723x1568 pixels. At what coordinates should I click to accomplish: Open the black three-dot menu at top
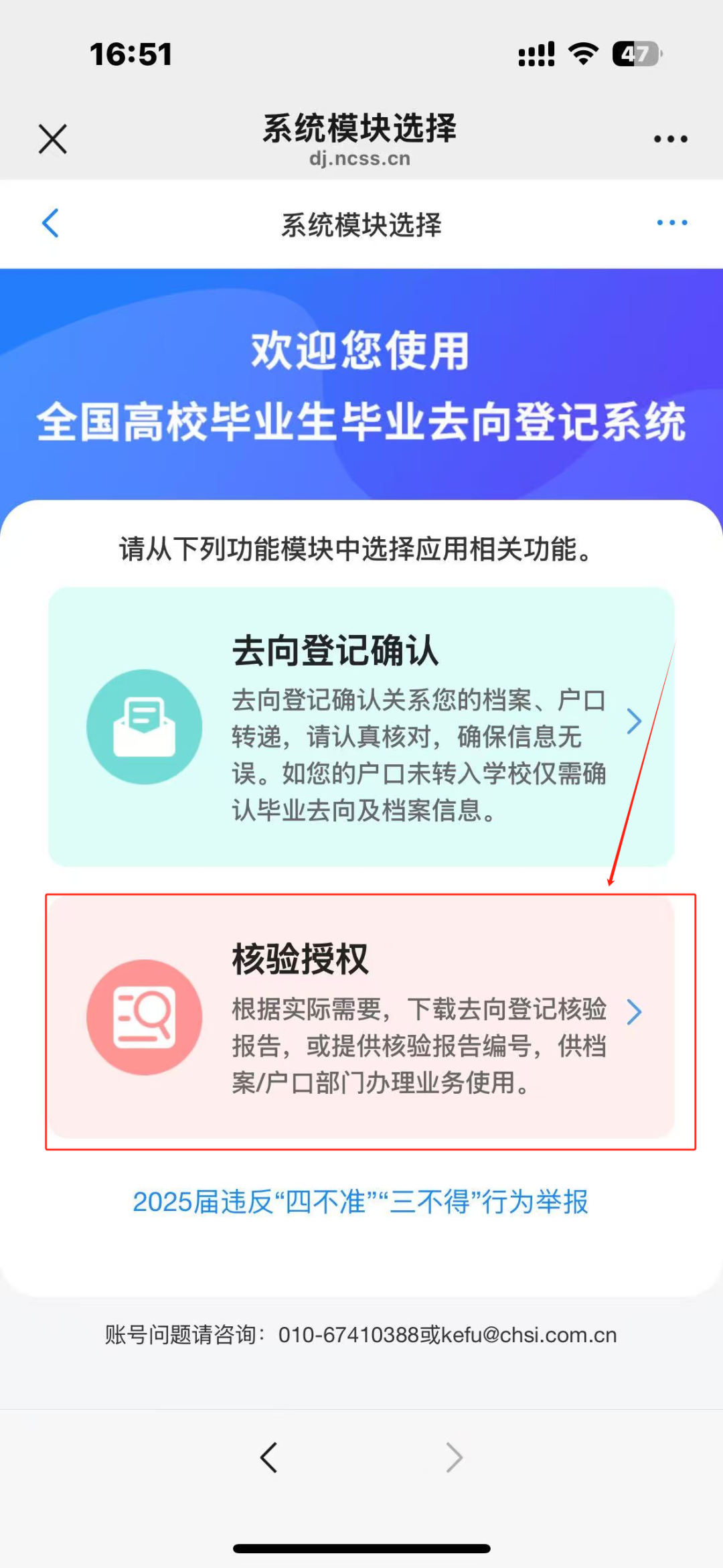click(670, 139)
